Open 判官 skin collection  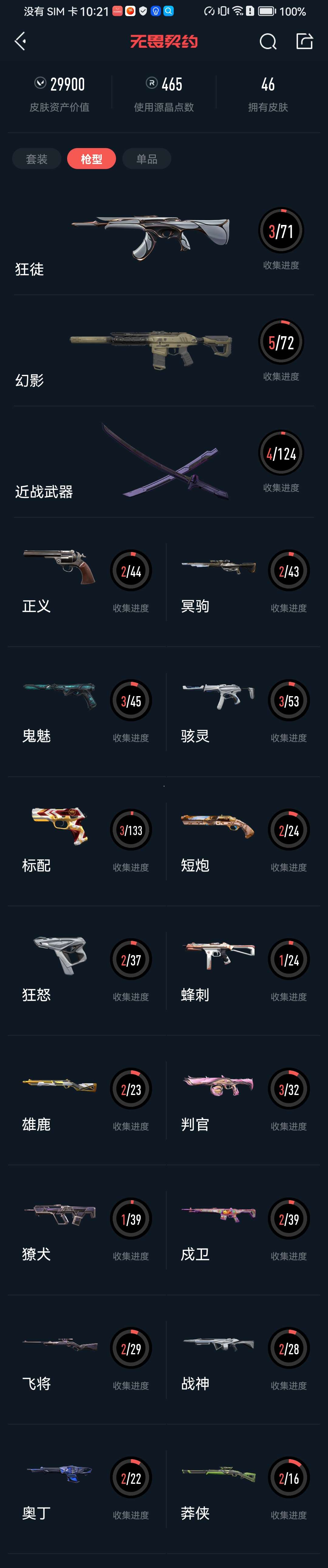point(243,1100)
